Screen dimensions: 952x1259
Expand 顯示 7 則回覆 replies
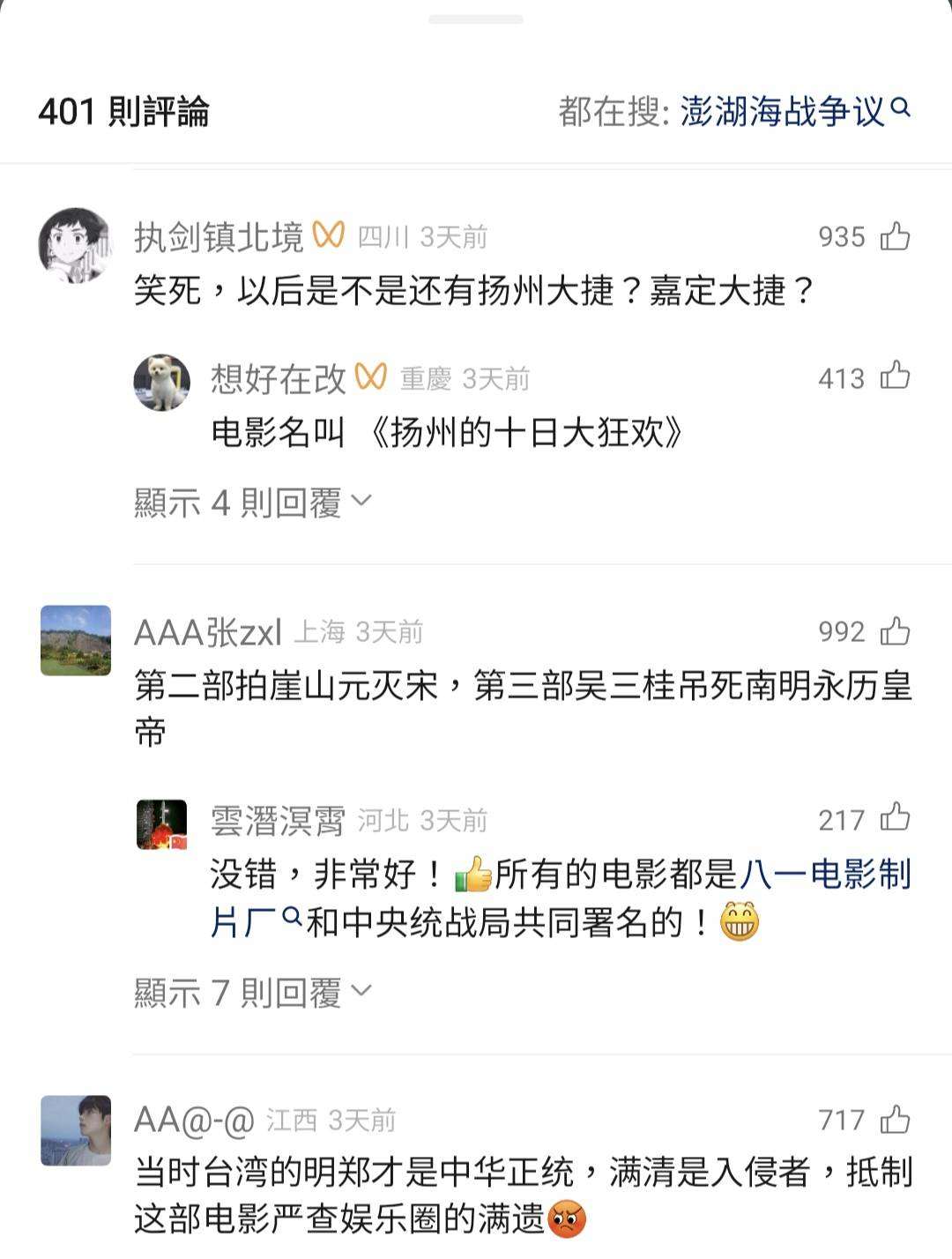pyautogui.click(x=253, y=993)
